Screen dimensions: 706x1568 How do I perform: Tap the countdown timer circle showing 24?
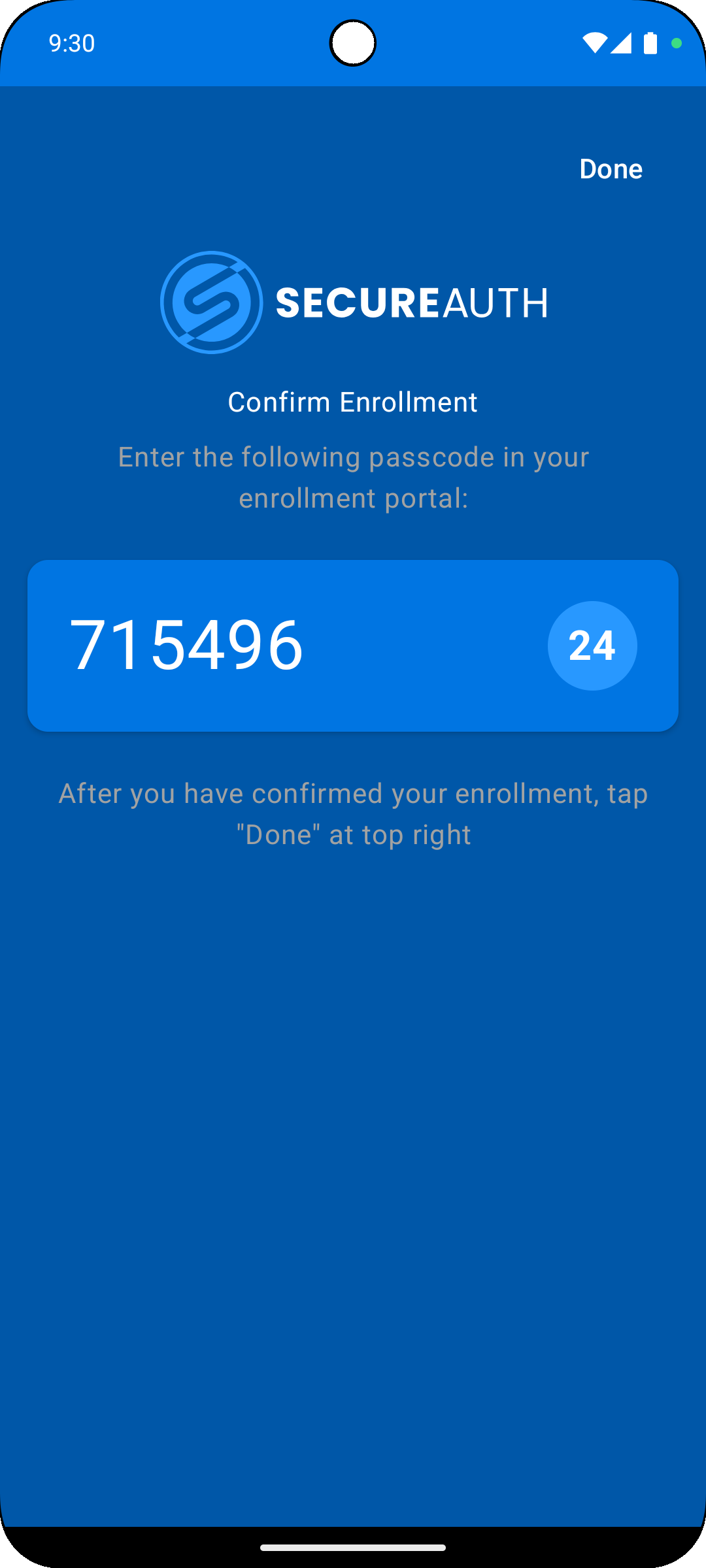(x=592, y=645)
